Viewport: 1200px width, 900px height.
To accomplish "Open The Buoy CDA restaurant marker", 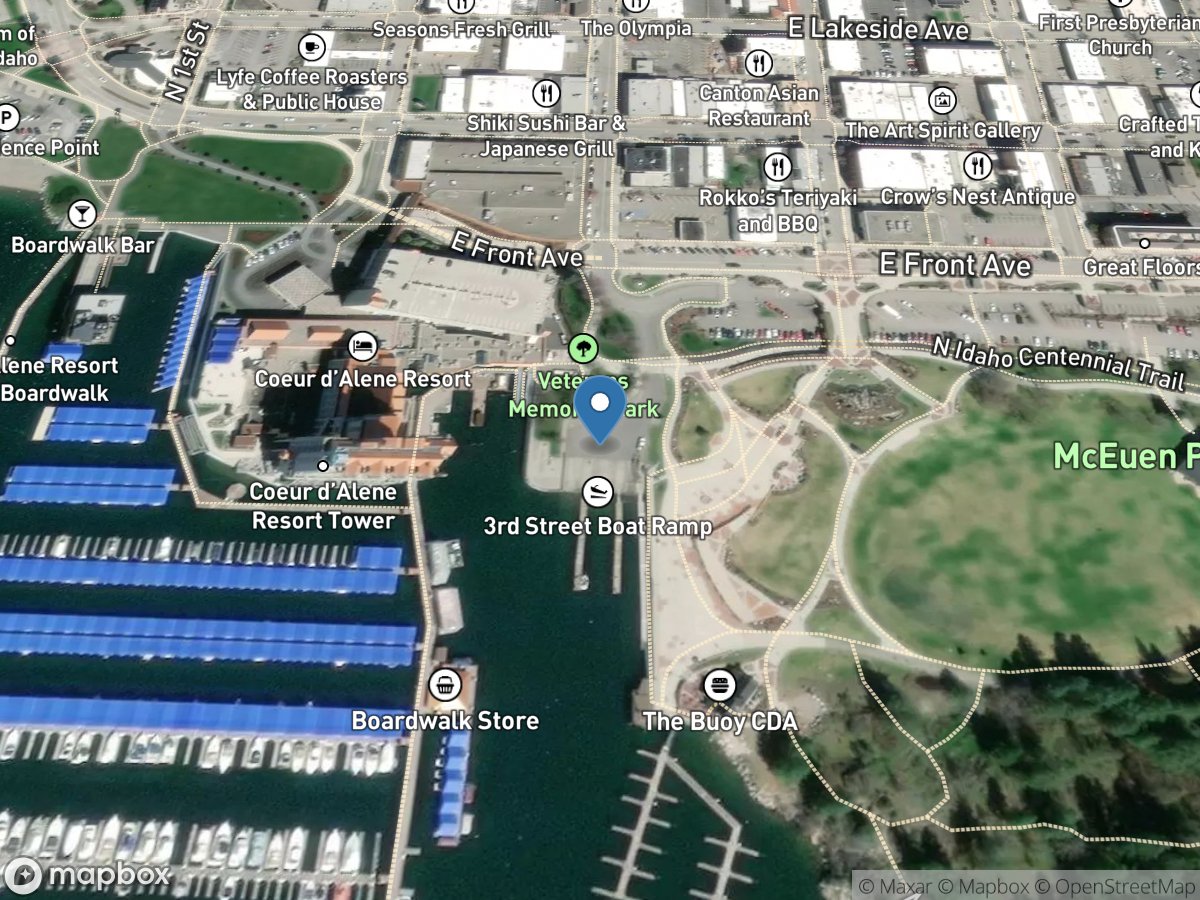I will point(719,687).
